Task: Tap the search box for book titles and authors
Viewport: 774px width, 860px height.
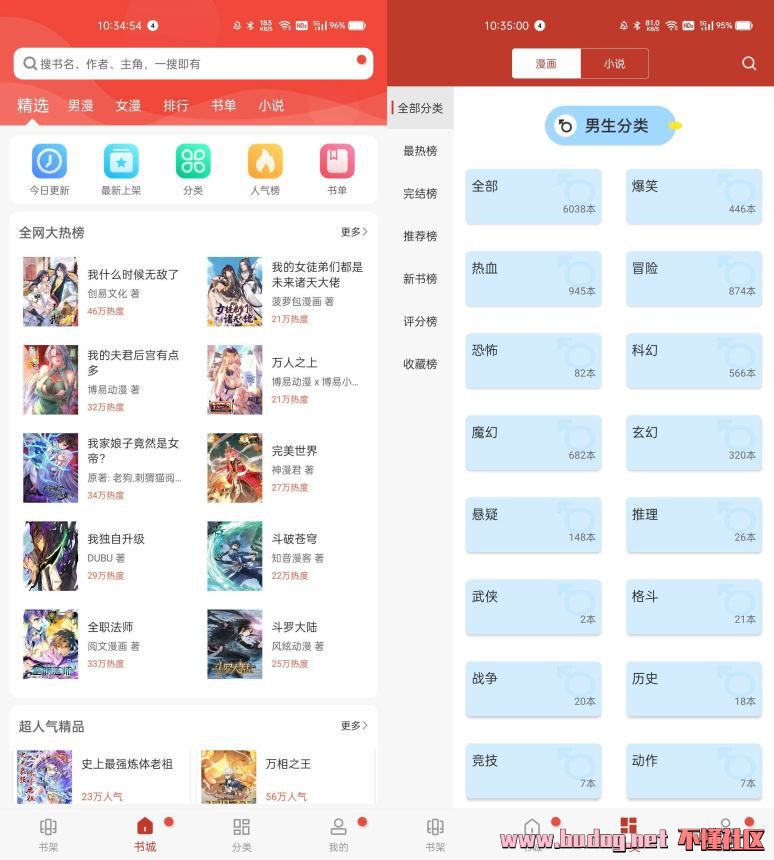Action: [190, 64]
